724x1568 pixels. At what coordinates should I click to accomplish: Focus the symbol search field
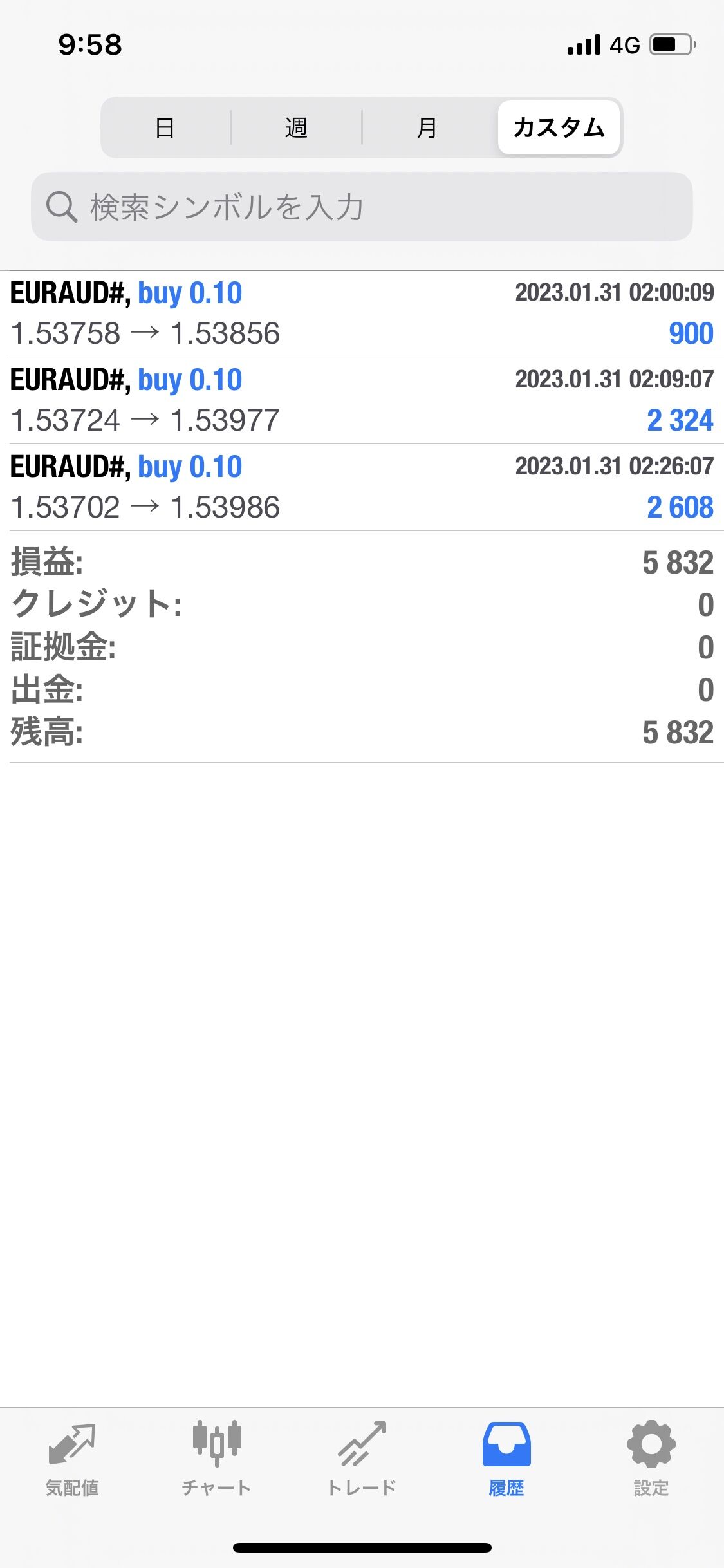coord(362,207)
